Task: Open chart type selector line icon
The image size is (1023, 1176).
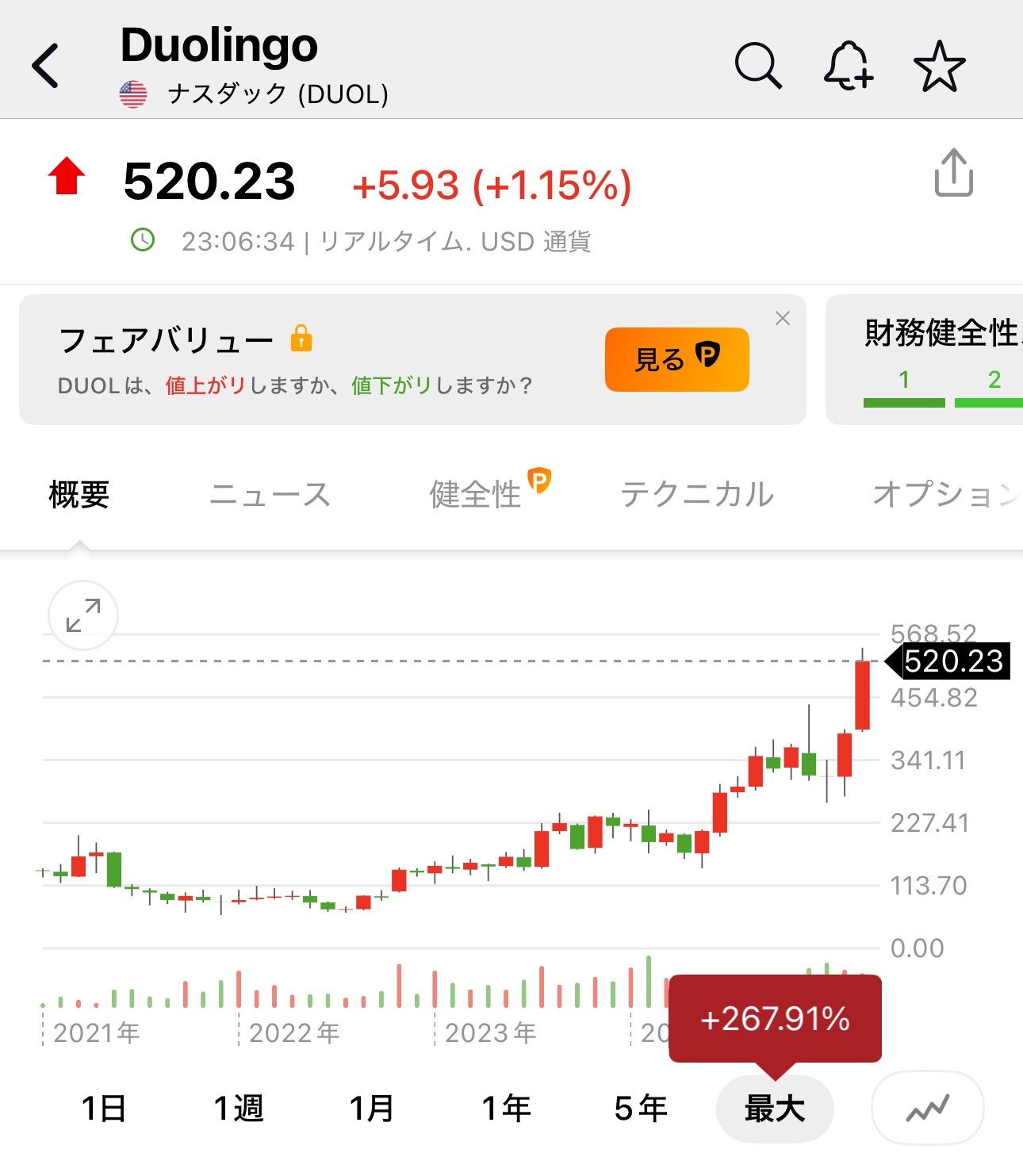Action: (926, 1109)
